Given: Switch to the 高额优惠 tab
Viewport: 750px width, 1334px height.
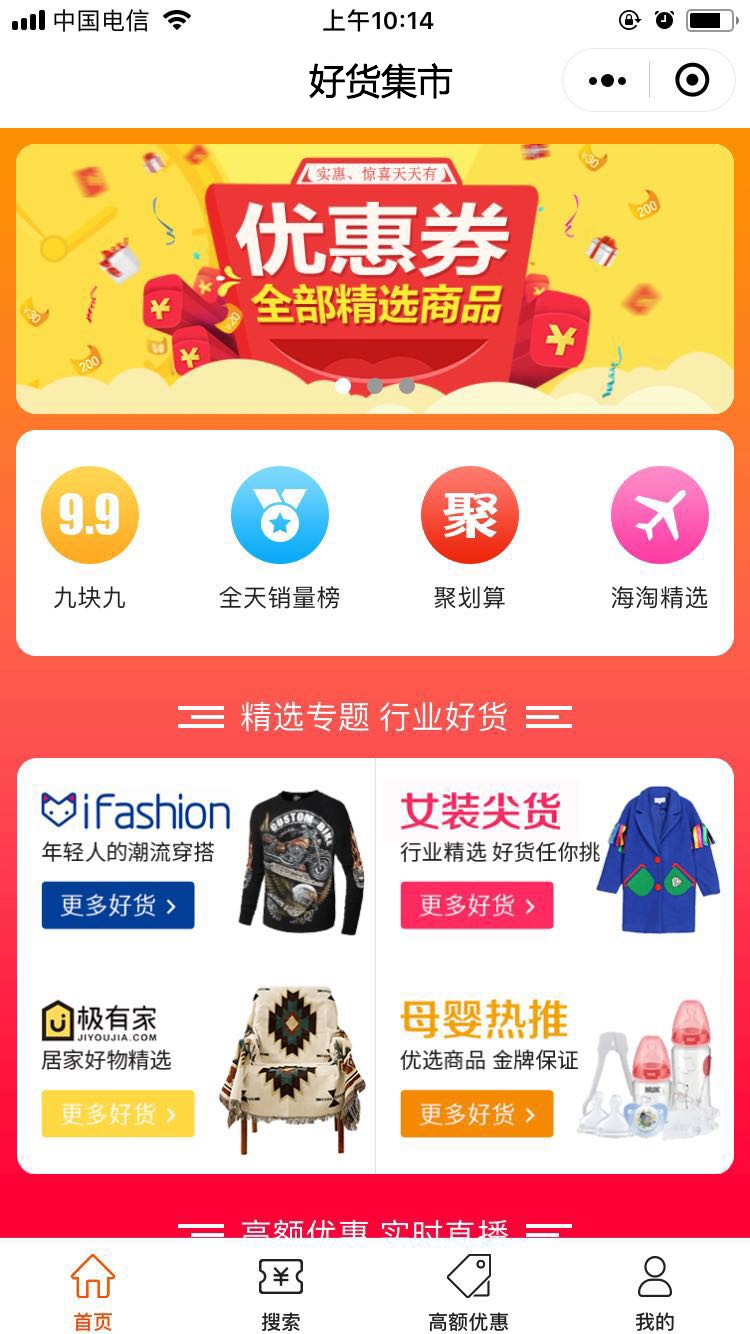Looking at the screenshot, I should pyautogui.click(x=468, y=1292).
